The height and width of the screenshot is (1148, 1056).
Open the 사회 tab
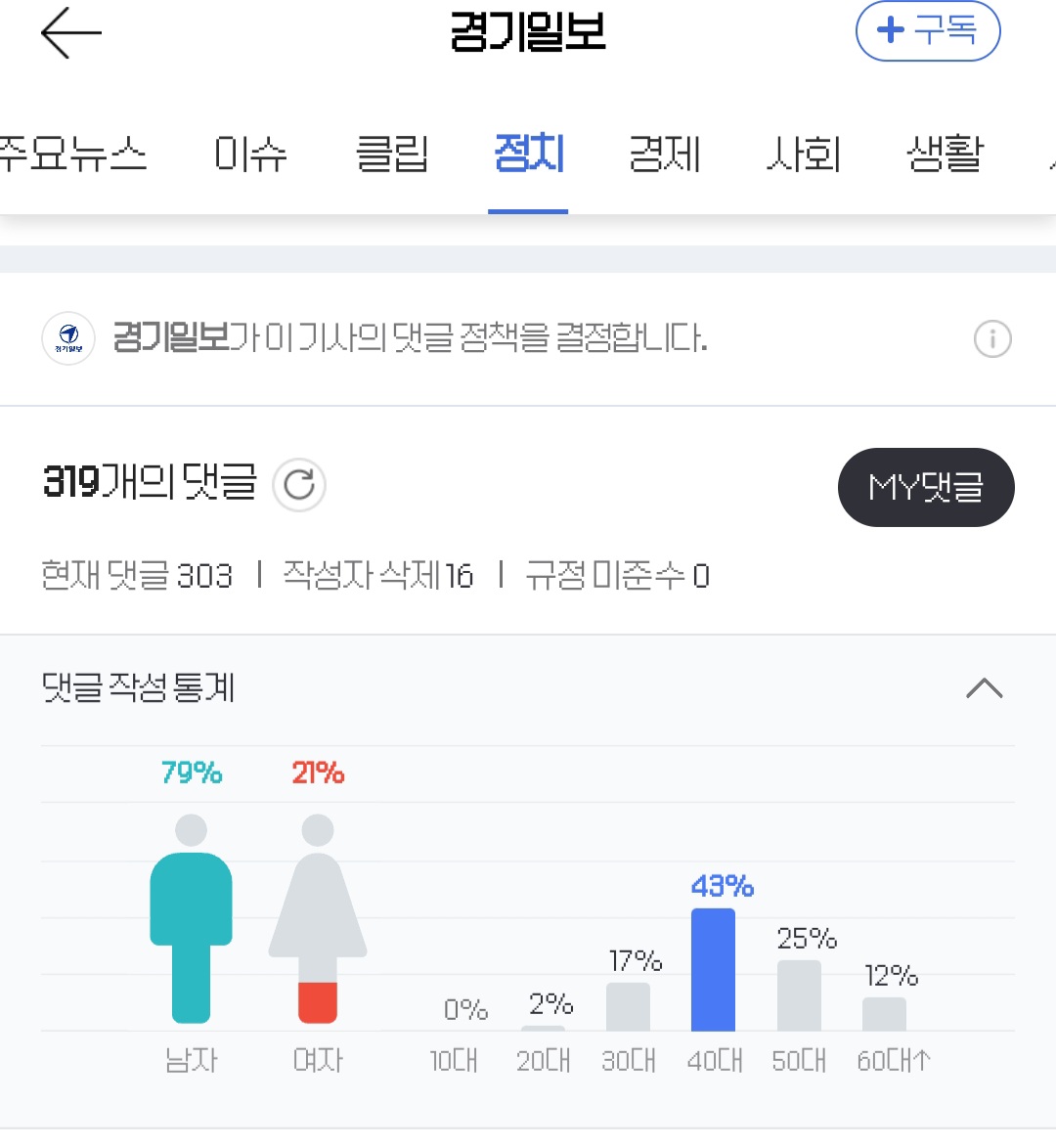click(803, 155)
